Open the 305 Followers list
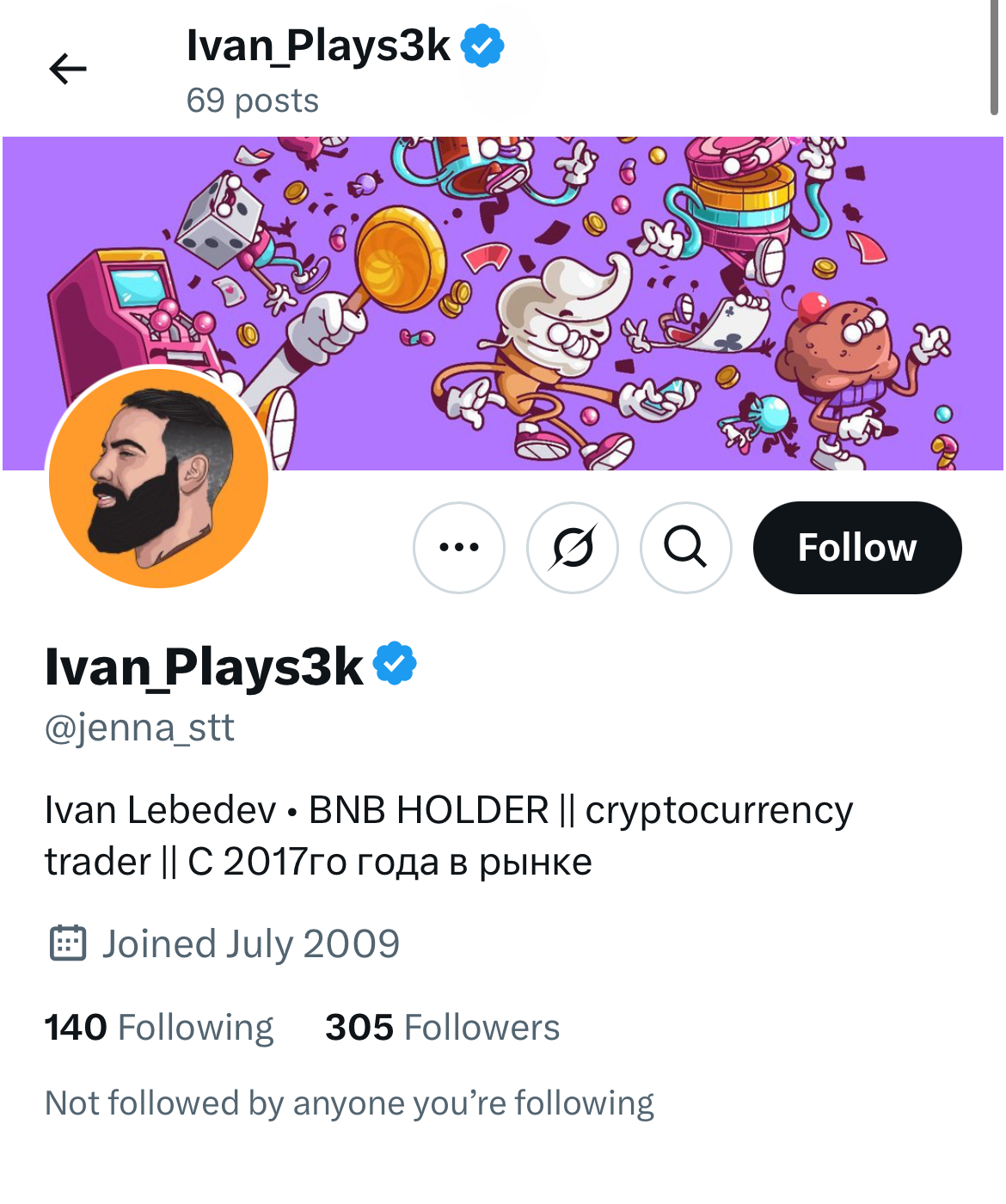Screen dimensions: 1006x1204 point(442,1028)
